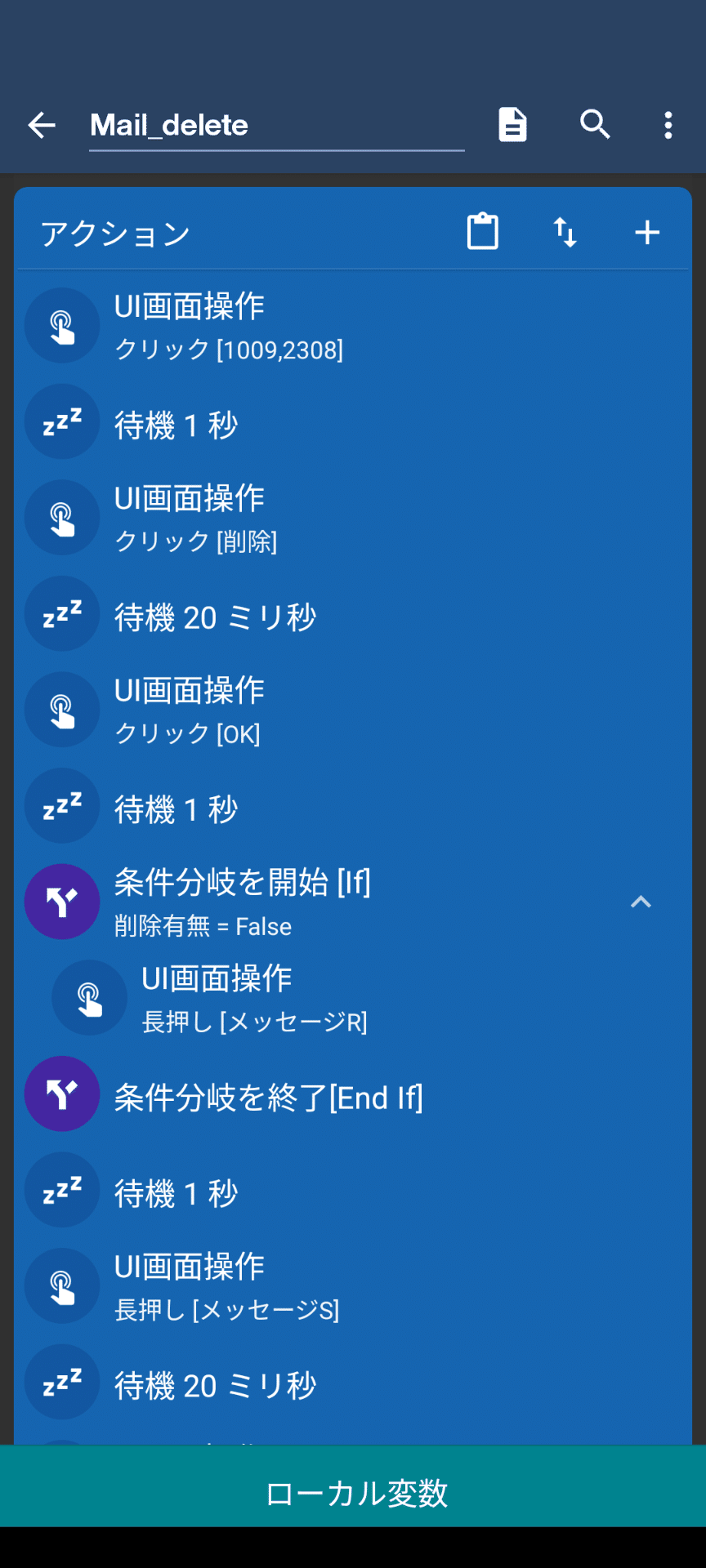Collapse the 条件分岐を開始 [If] block
The image size is (706, 1568).
(641, 902)
